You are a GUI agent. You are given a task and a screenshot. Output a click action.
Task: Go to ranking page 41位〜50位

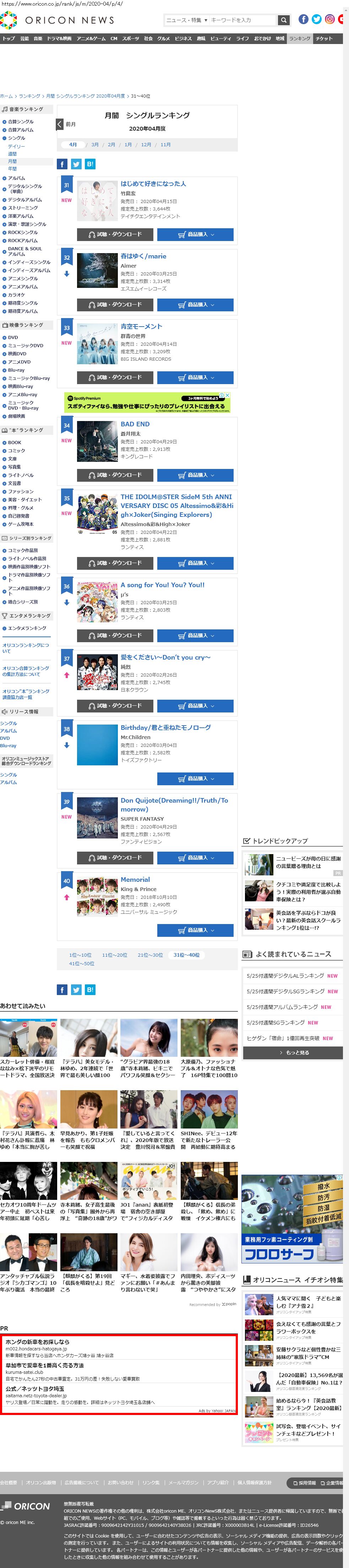[x=82, y=963]
